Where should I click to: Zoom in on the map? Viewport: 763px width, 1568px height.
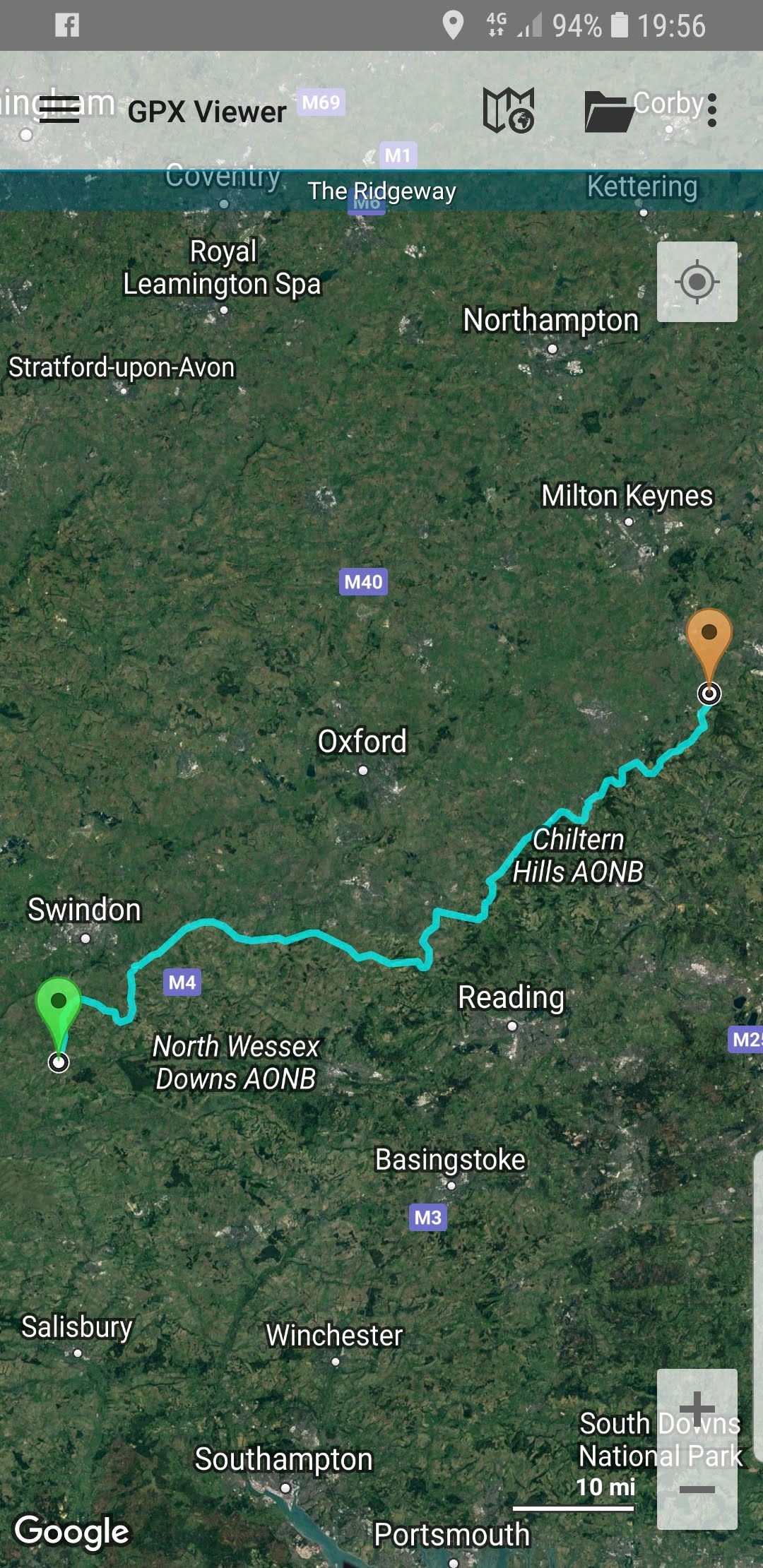tap(697, 1408)
